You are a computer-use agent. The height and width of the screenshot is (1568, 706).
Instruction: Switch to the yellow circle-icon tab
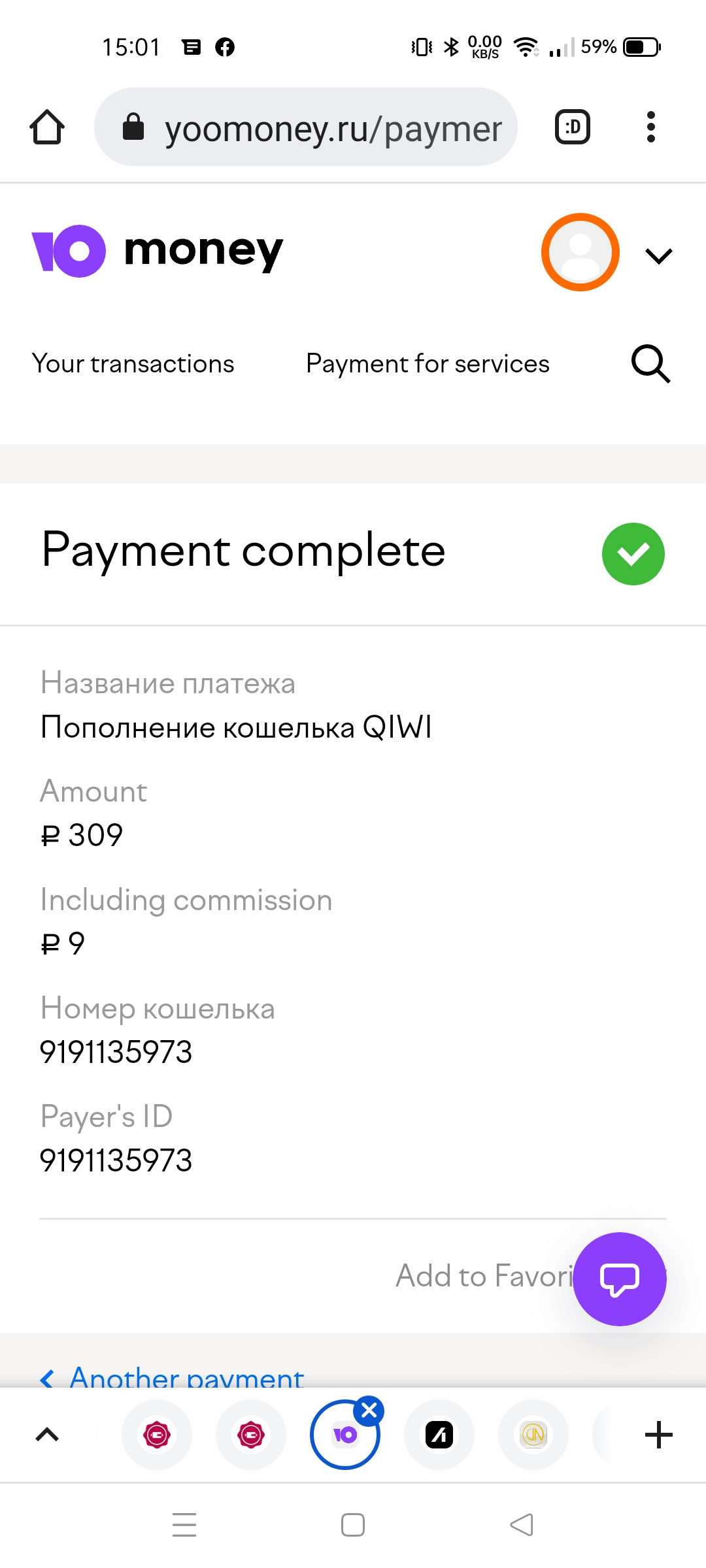(533, 1435)
